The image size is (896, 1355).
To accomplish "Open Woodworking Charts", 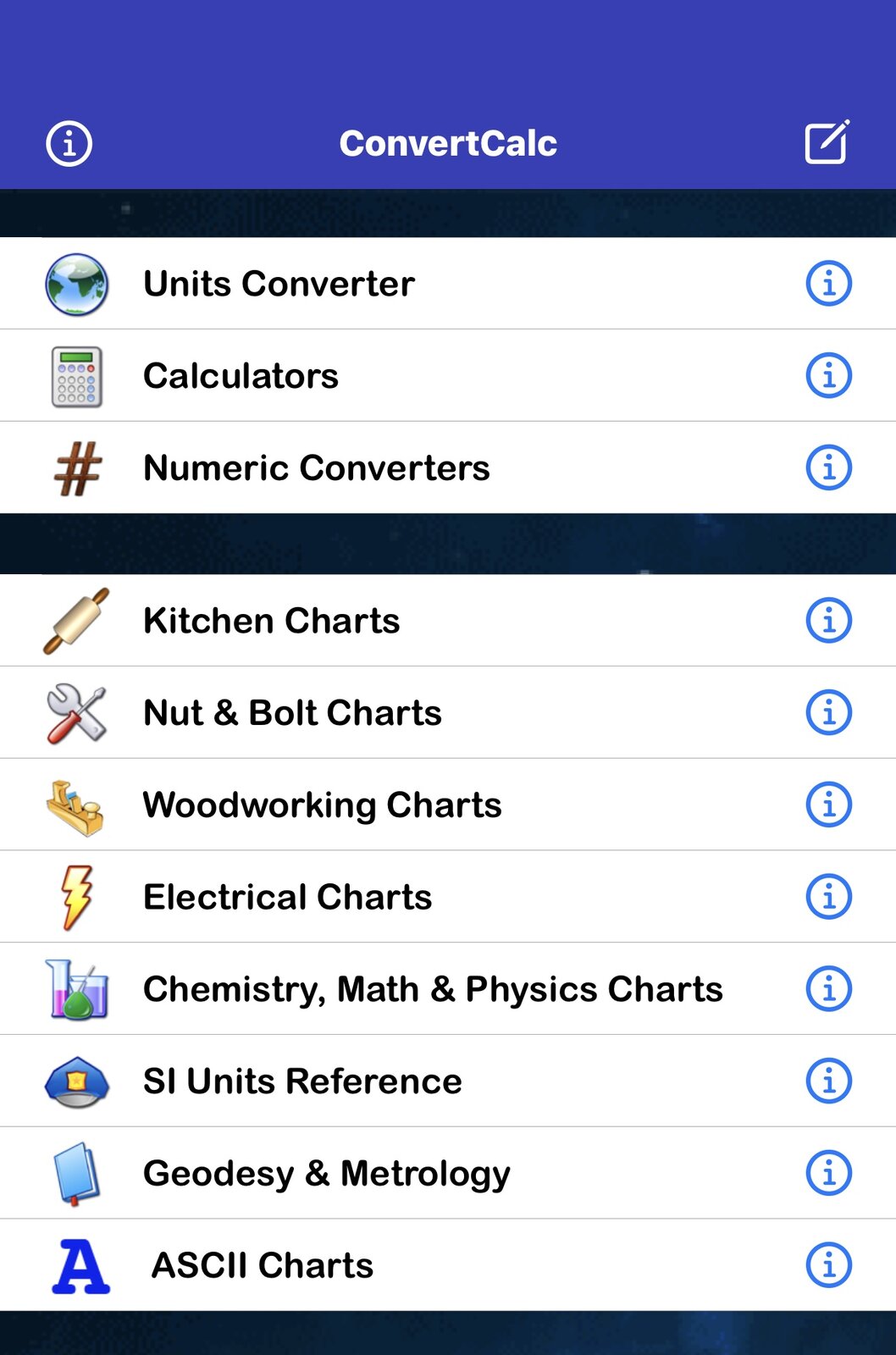I will [322, 805].
